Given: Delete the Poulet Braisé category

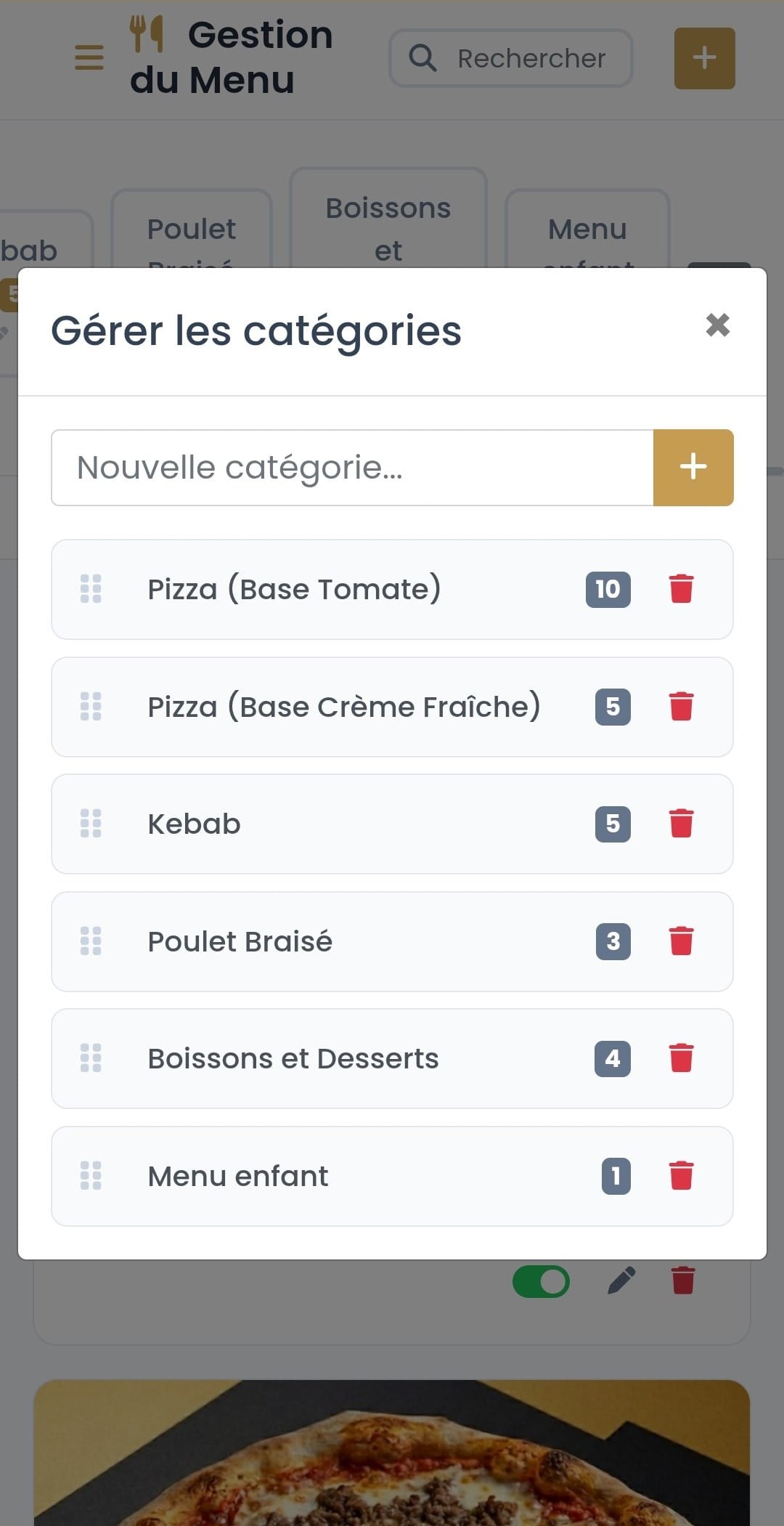Looking at the screenshot, I should [681, 941].
